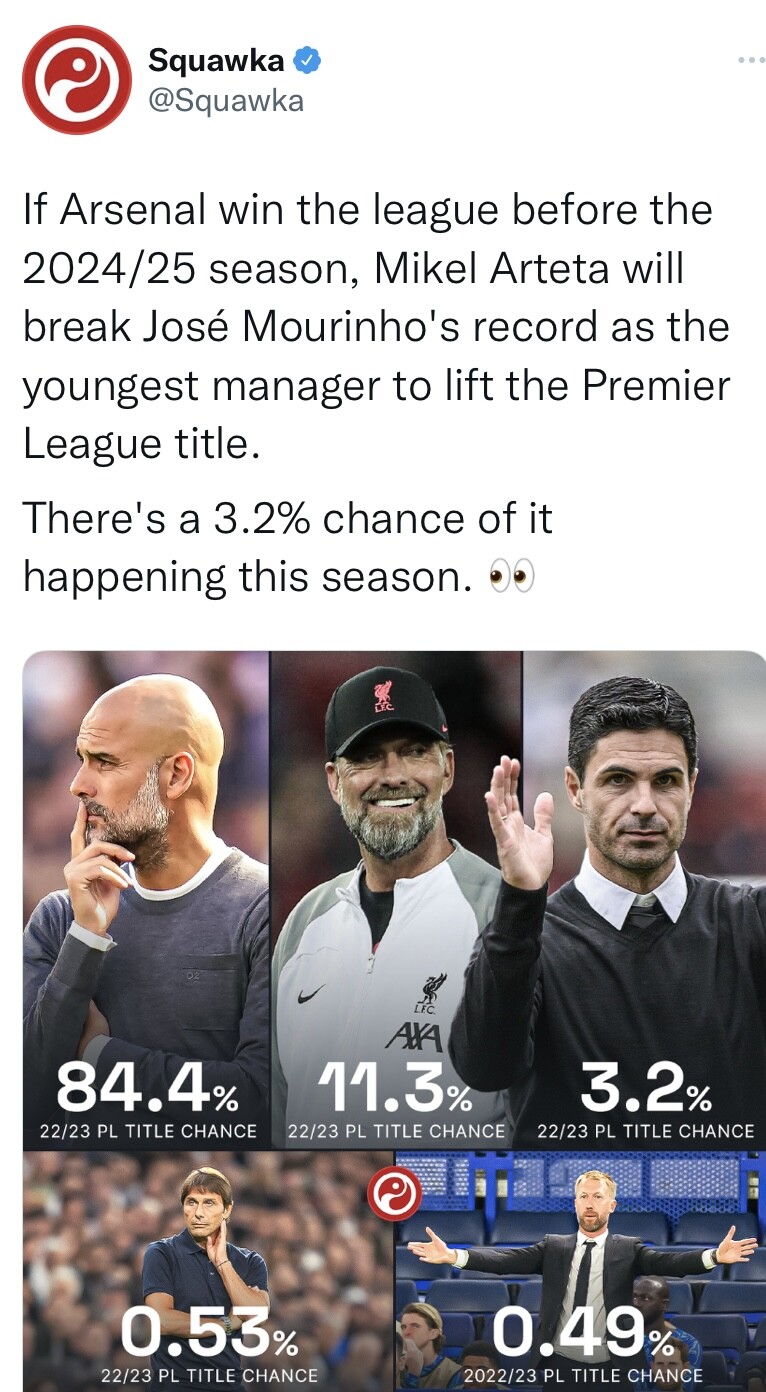Open the 0.49% title chance image
The width and height of the screenshot is (766, 1392).
581,1271
